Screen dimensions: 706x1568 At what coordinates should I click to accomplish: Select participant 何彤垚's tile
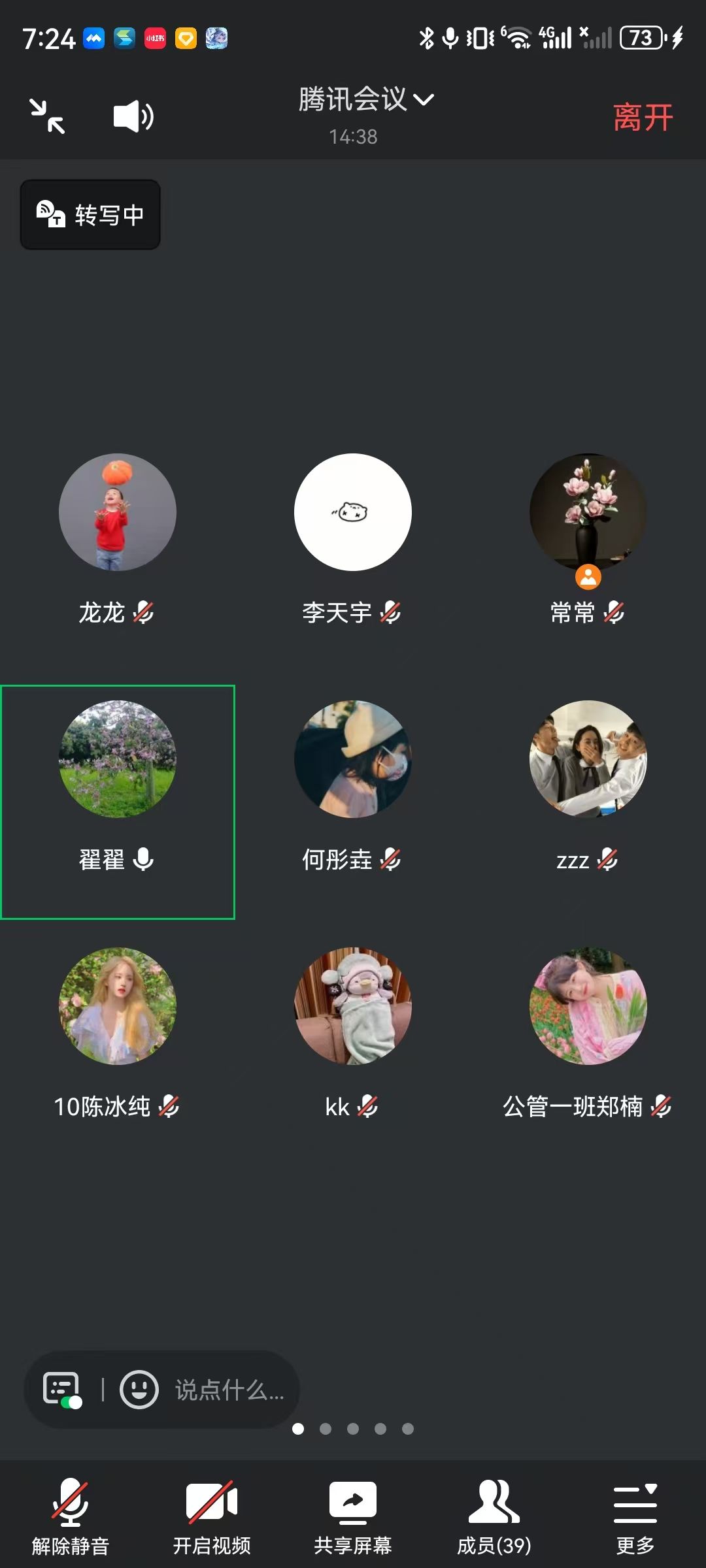tap(353, 759)
